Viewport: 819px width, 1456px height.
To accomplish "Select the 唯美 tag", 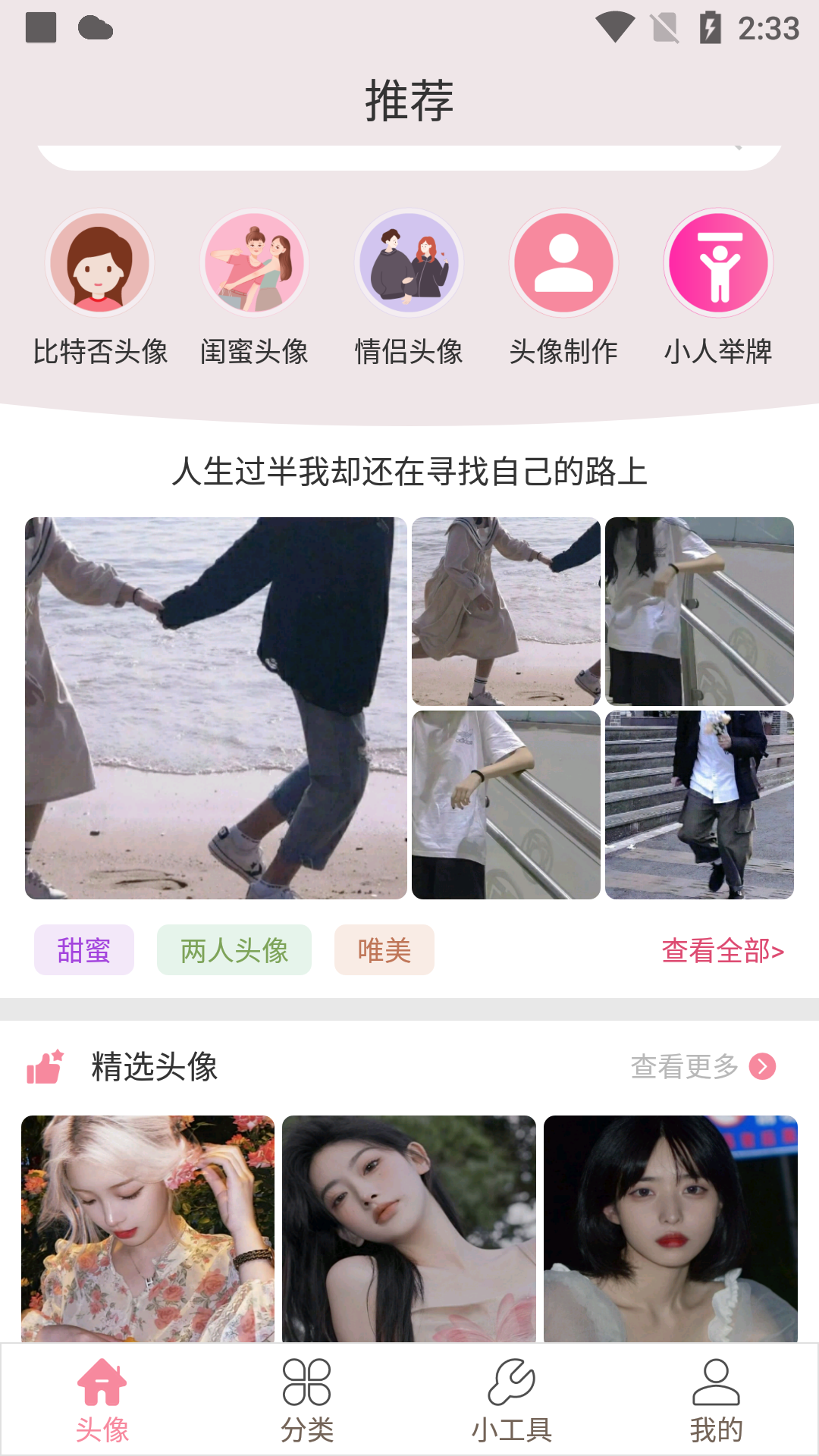I will (x=384, y=949).
